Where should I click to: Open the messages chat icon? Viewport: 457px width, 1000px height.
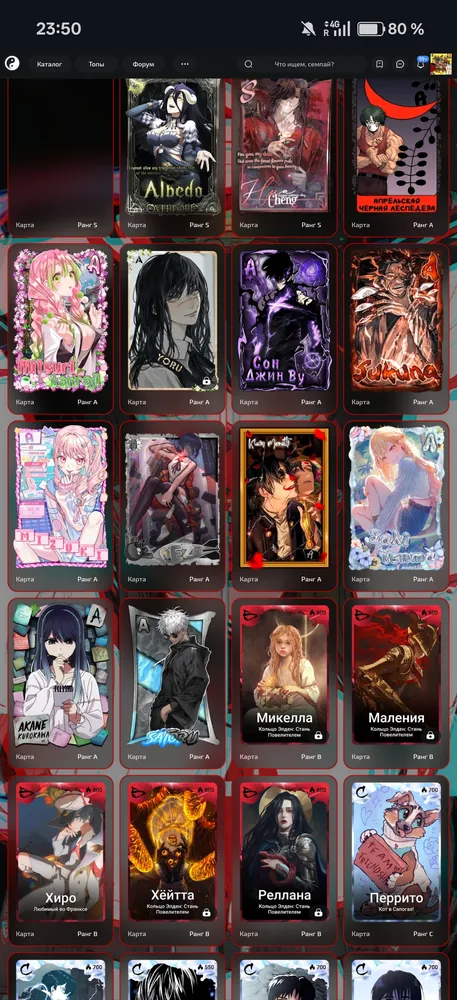pyautogui.click(x=400, y=64)
